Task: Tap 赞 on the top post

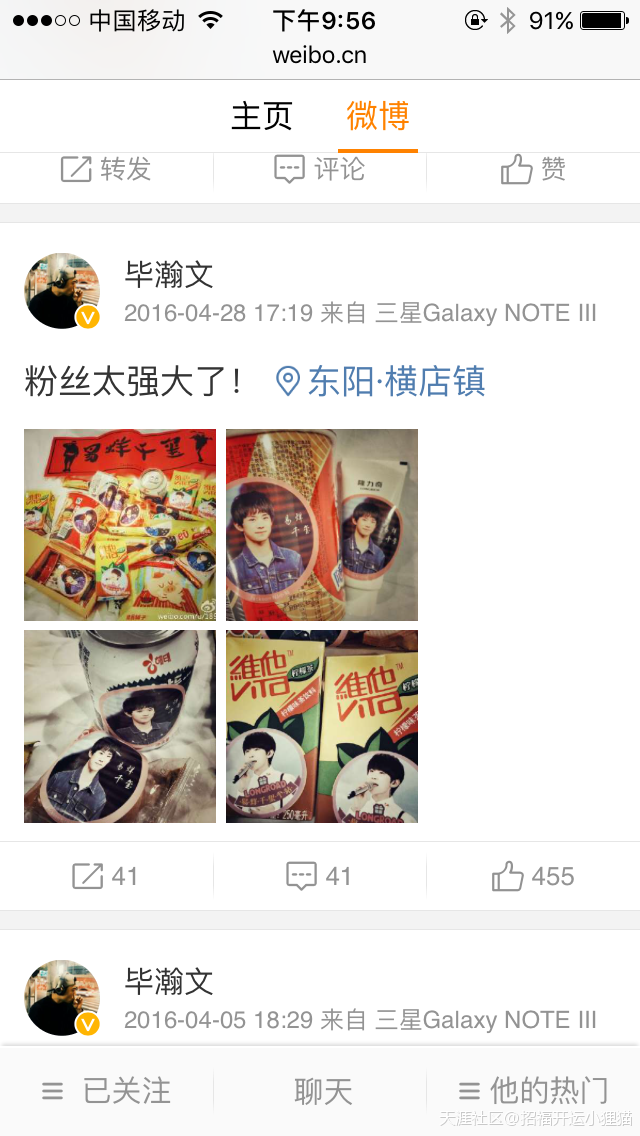Action: tap(533, 170)
